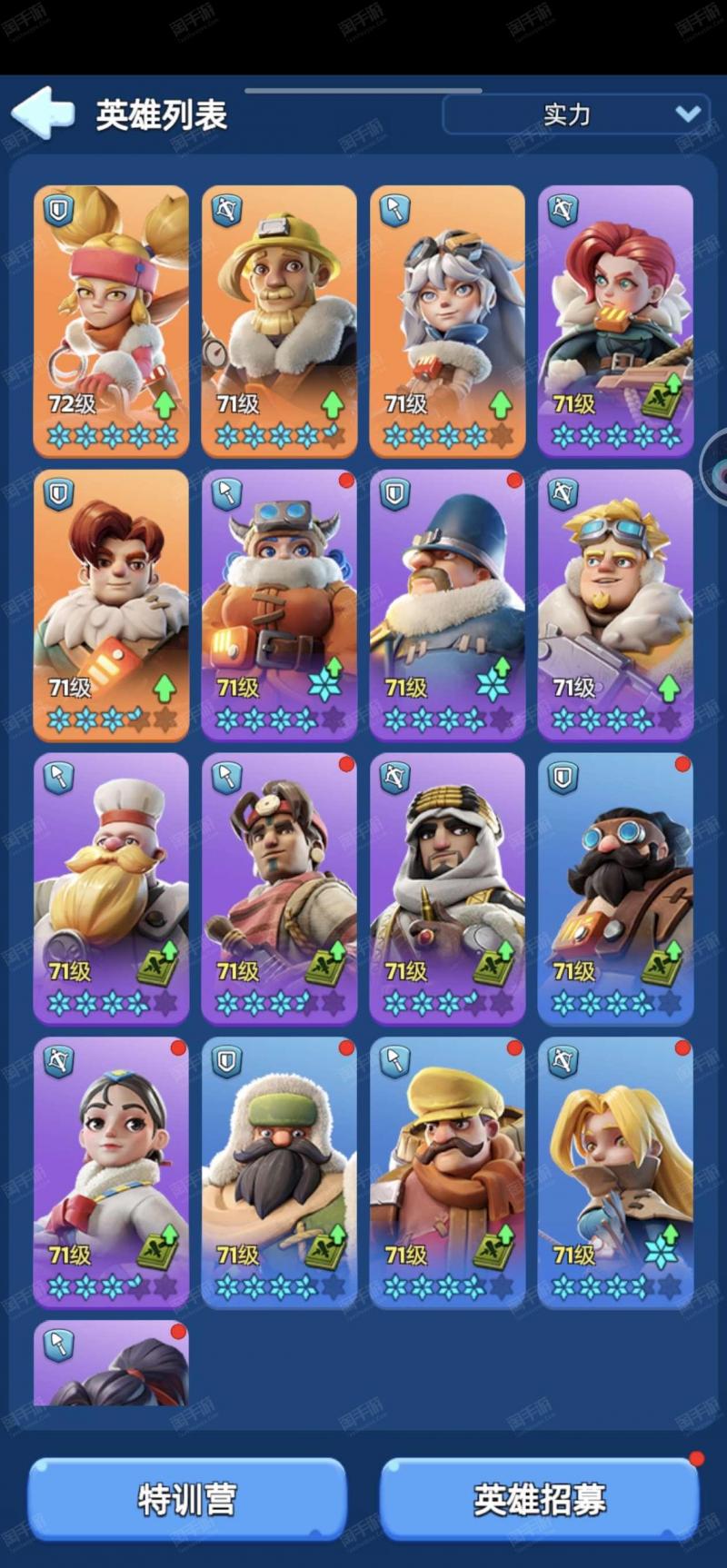Image resolution: width=727 pixels, height=1568 pixels.
Task: Select the mustached hero with yellow cap
Action: pyautogui.click(x=447, y=1173)
